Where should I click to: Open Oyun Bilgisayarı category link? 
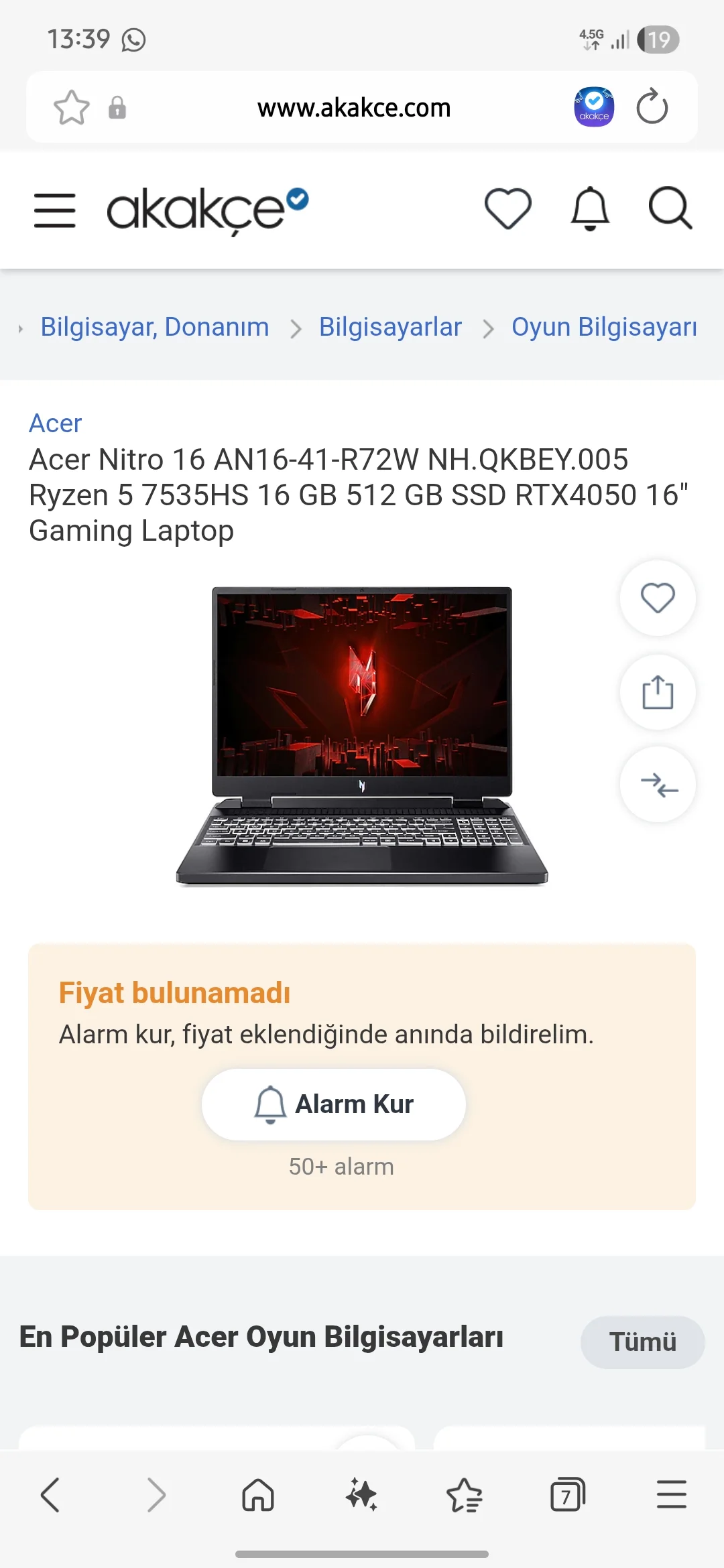(604, 327)
